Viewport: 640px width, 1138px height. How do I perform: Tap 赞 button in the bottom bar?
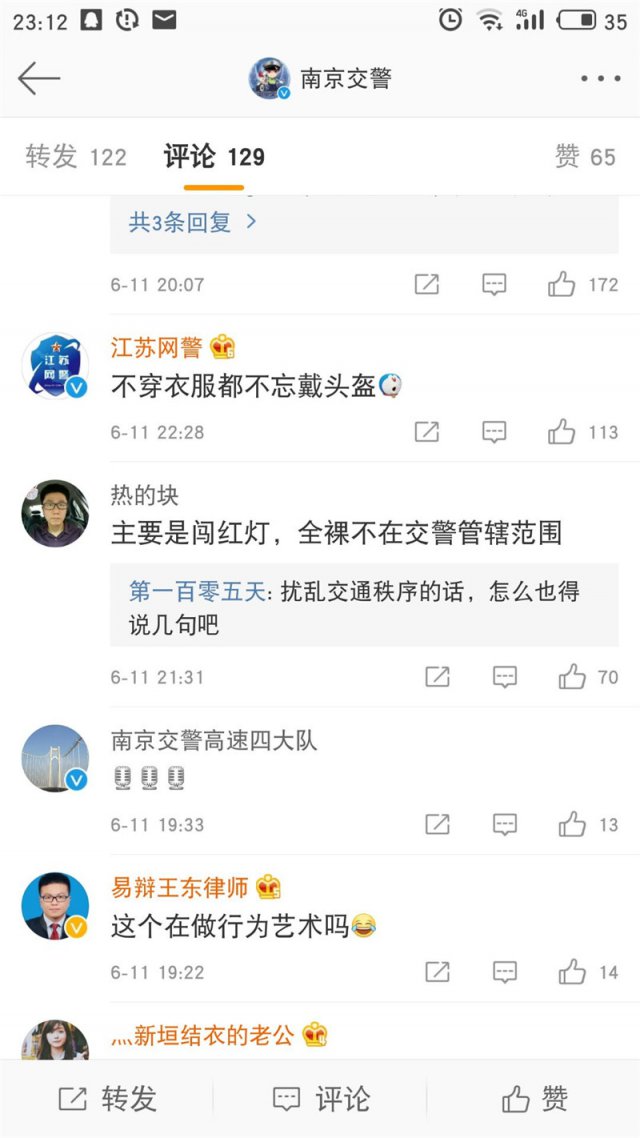coord(534,1099)
